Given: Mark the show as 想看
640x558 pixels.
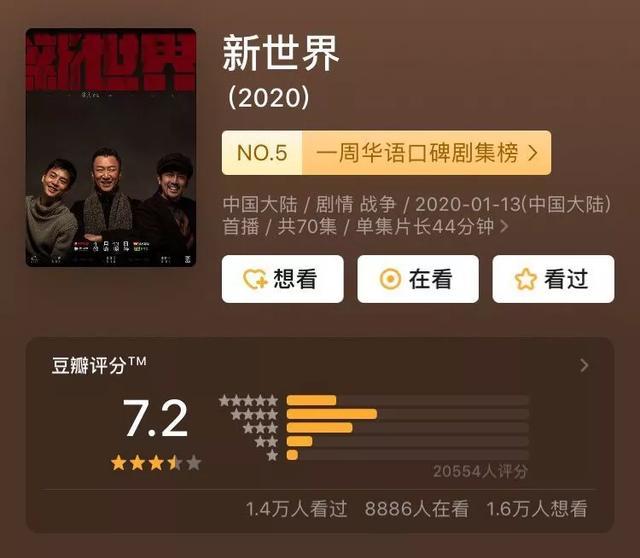Looking at the screenshot, I should (x=282, y=279).
